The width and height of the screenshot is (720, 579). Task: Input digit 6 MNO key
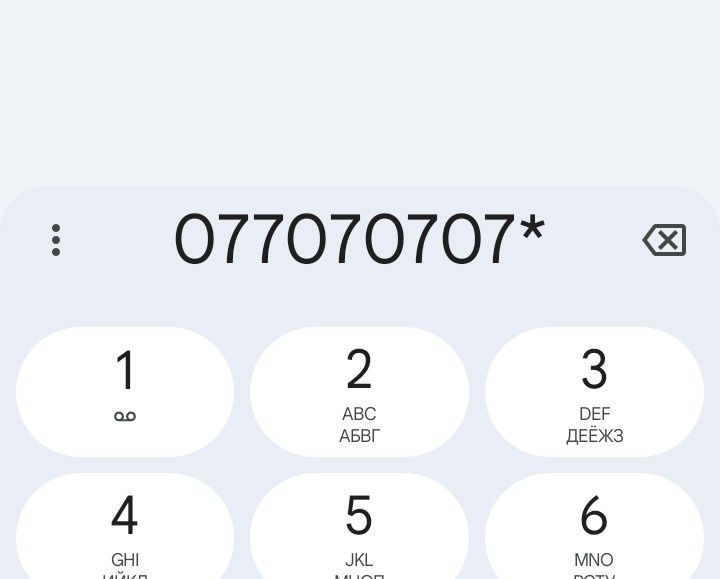594,526
